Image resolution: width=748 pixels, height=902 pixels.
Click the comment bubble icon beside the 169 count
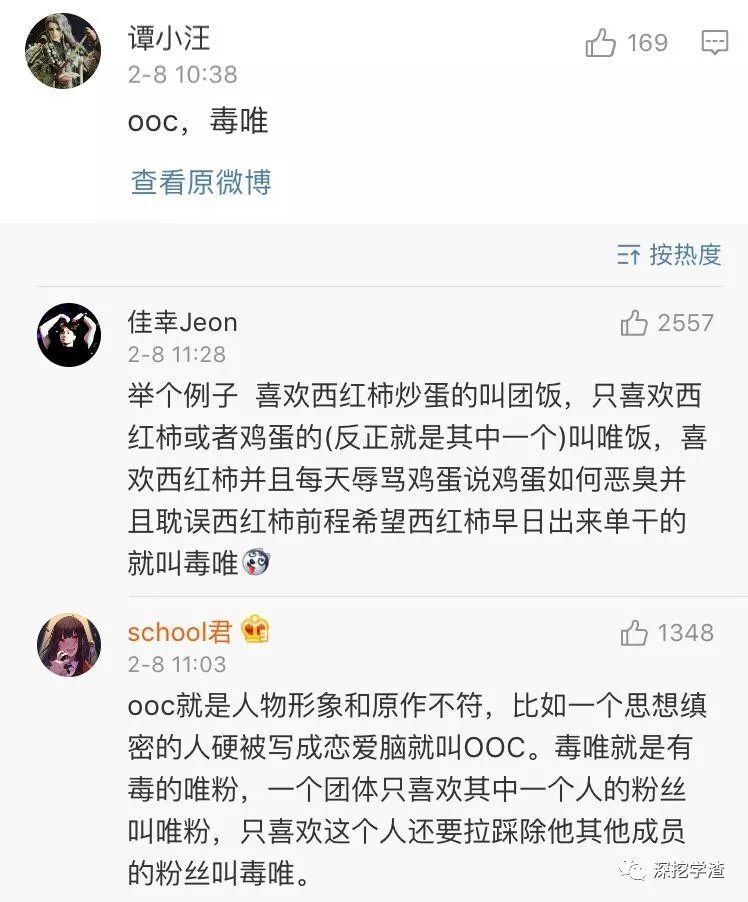coord(712,43)
